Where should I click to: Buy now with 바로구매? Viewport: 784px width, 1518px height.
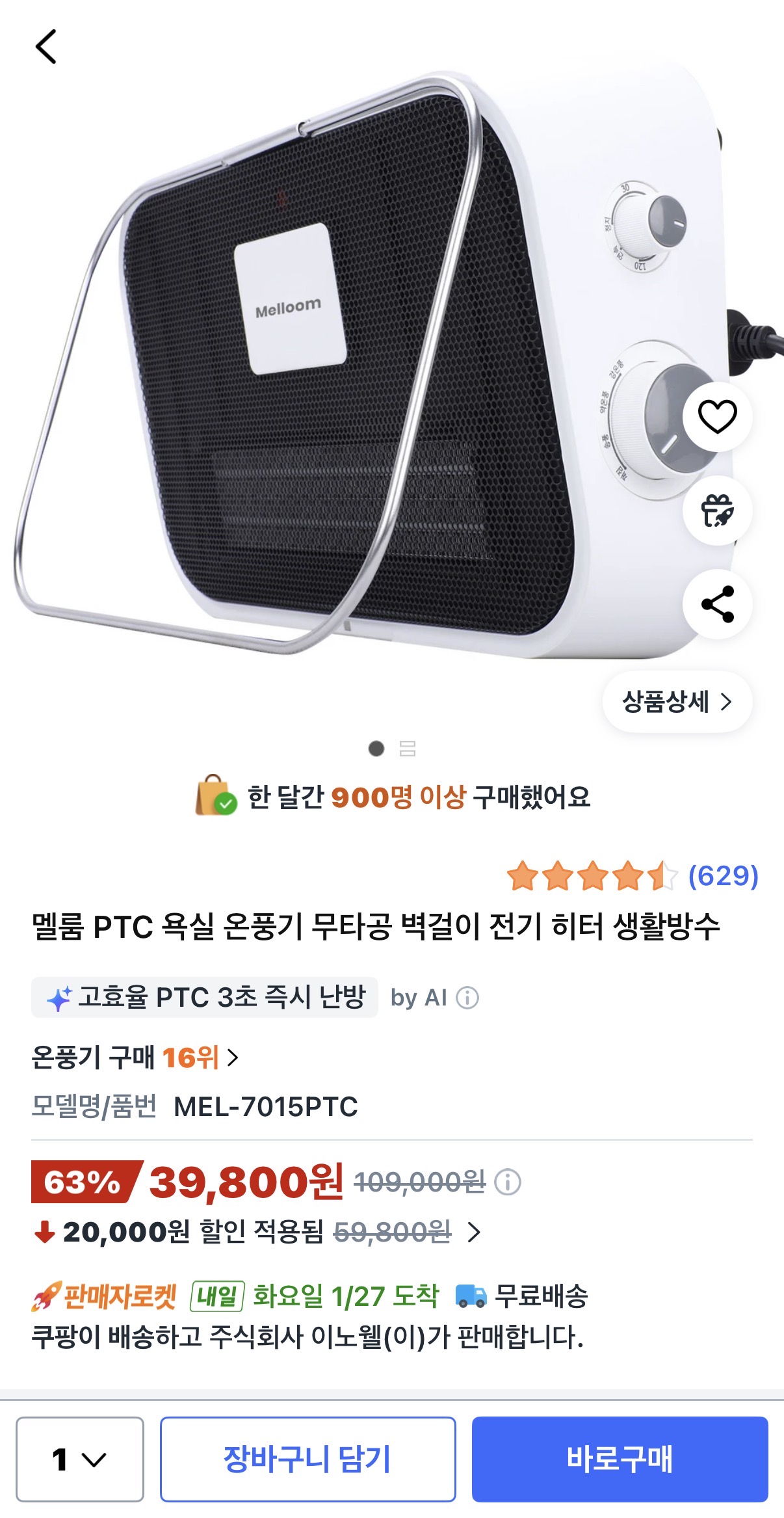click(x=620, y=1459)
